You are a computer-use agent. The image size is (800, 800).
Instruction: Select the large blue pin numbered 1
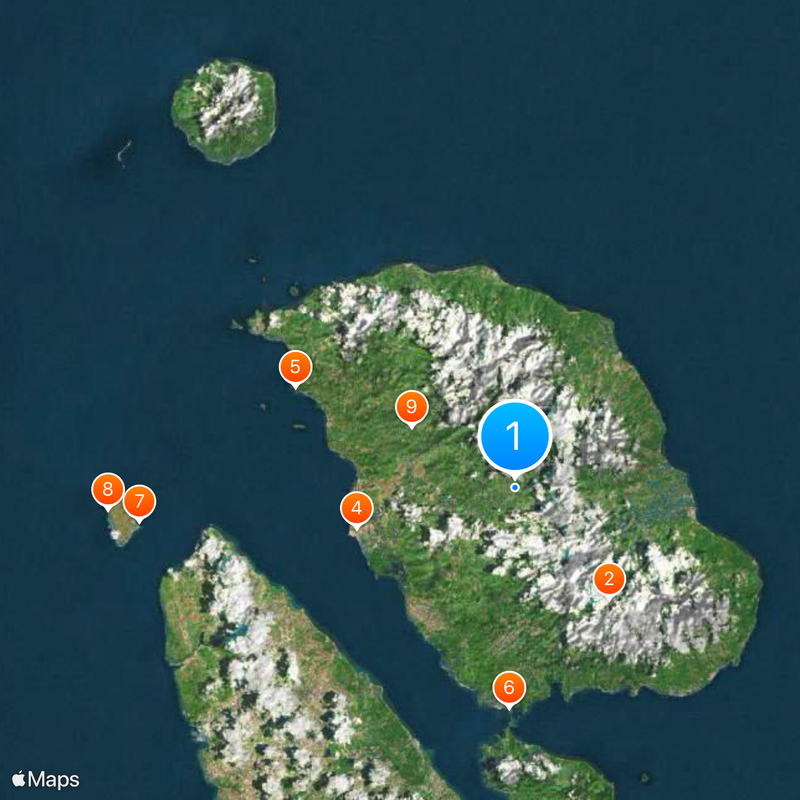pyautogui.click(x=515, y=436)
